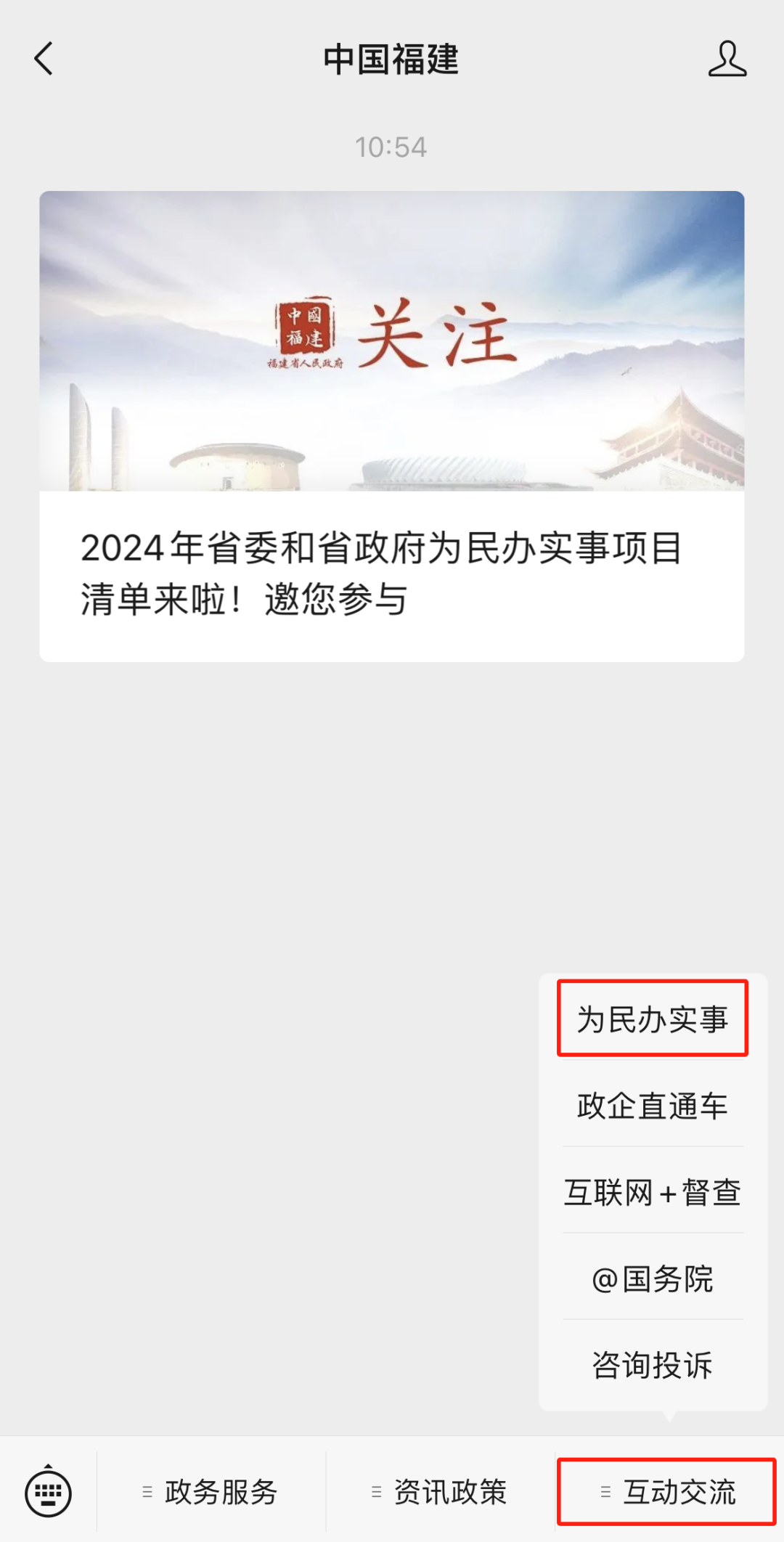The width and height of the screenshot is (784, 1542).
Task: Open the 2024年为民办实事项目清单 article card
Action: click(x=391, y=426)
